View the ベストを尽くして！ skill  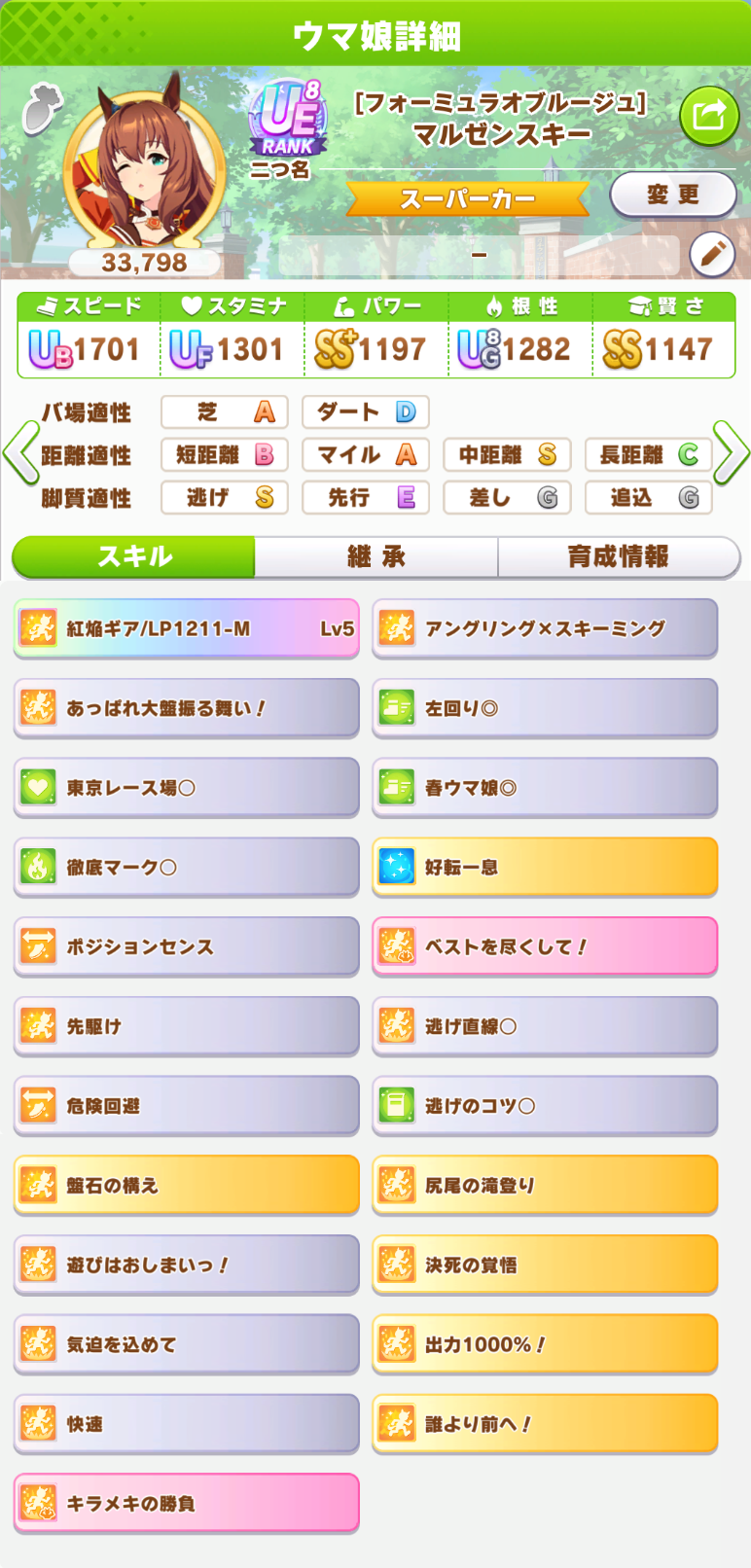tap(545, 946)
